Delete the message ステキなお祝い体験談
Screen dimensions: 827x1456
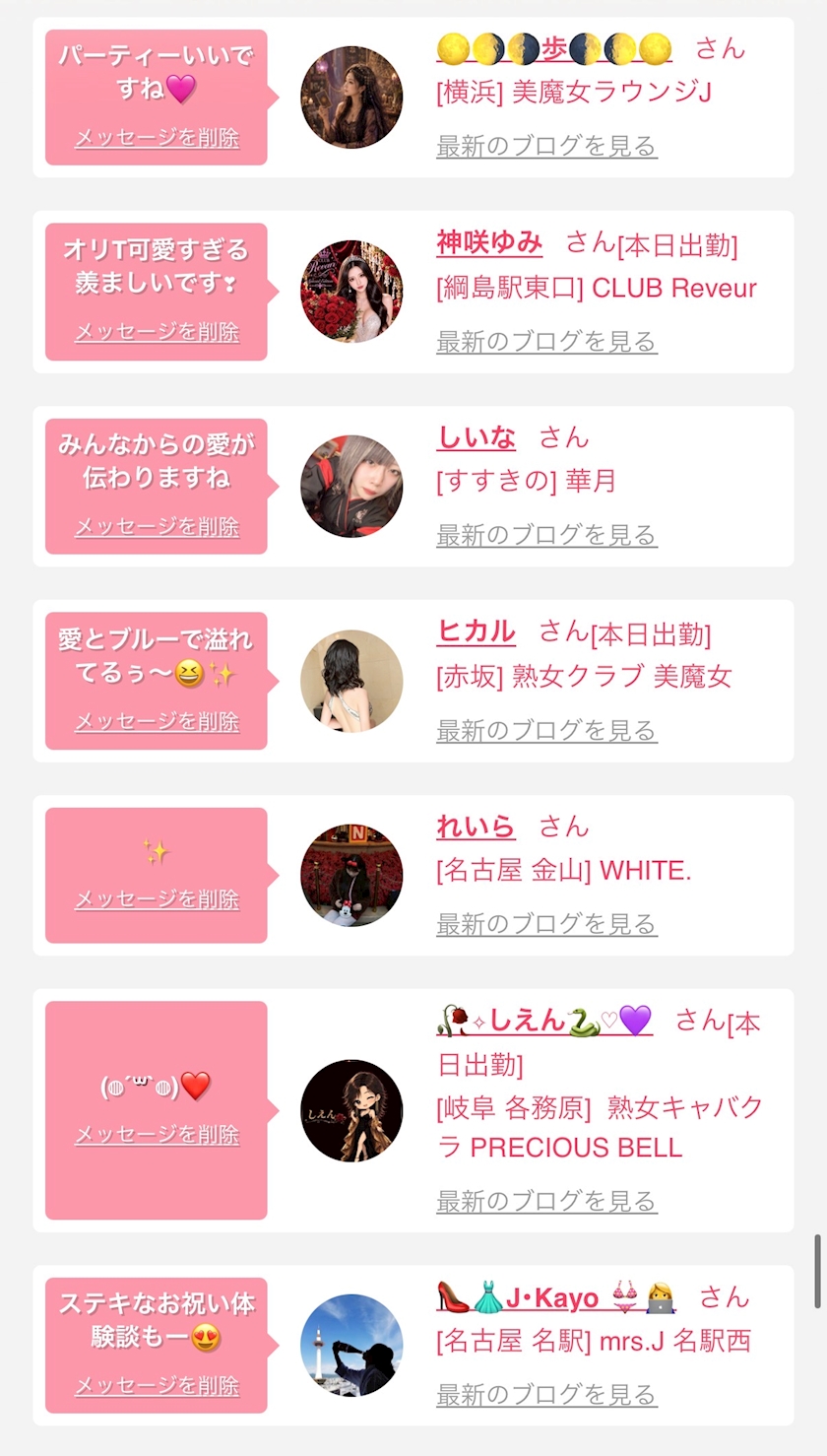coord(157,1385)
